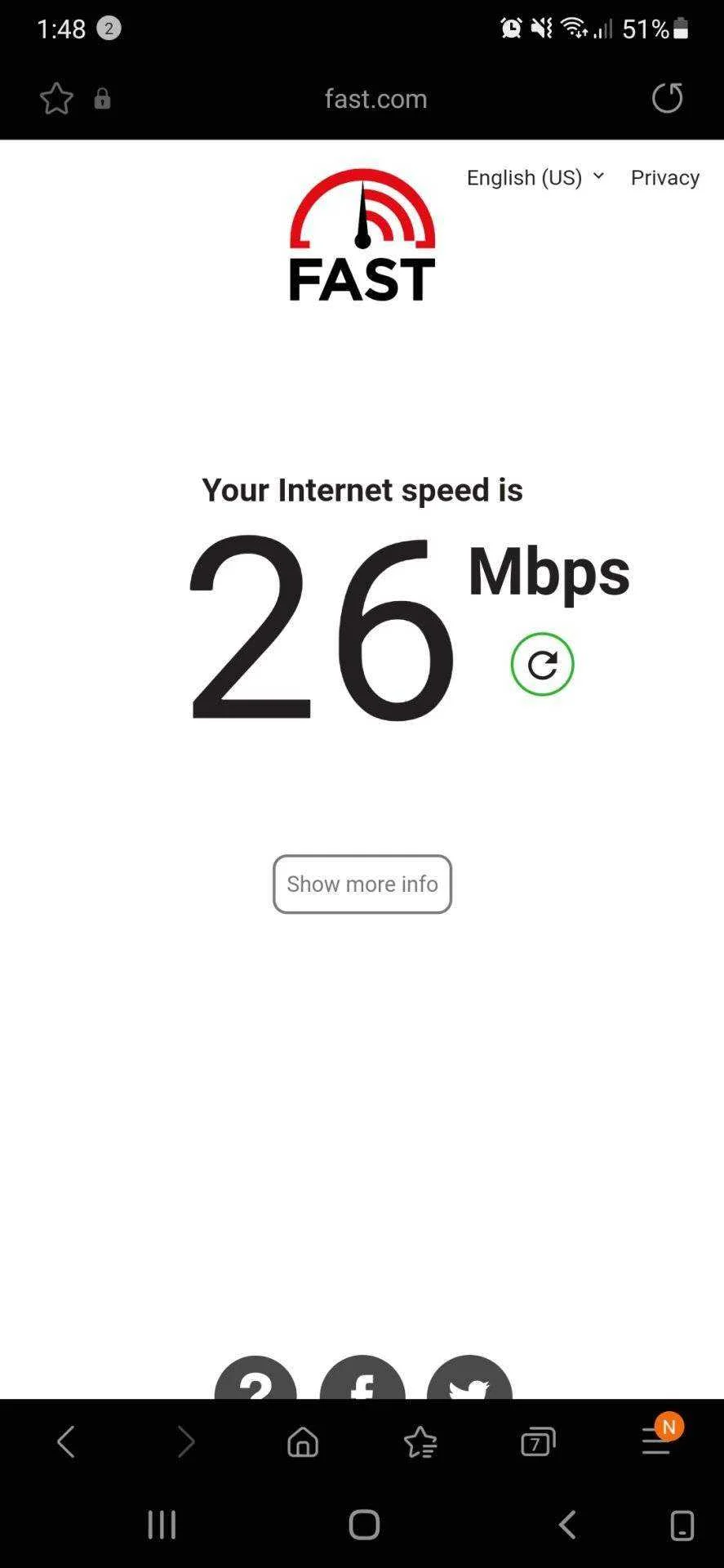Image resolution: width=724 pixels, height=1568 pixels.
Task: Open the tab switcher showing 7 tabs
Action: point(538,1442)
